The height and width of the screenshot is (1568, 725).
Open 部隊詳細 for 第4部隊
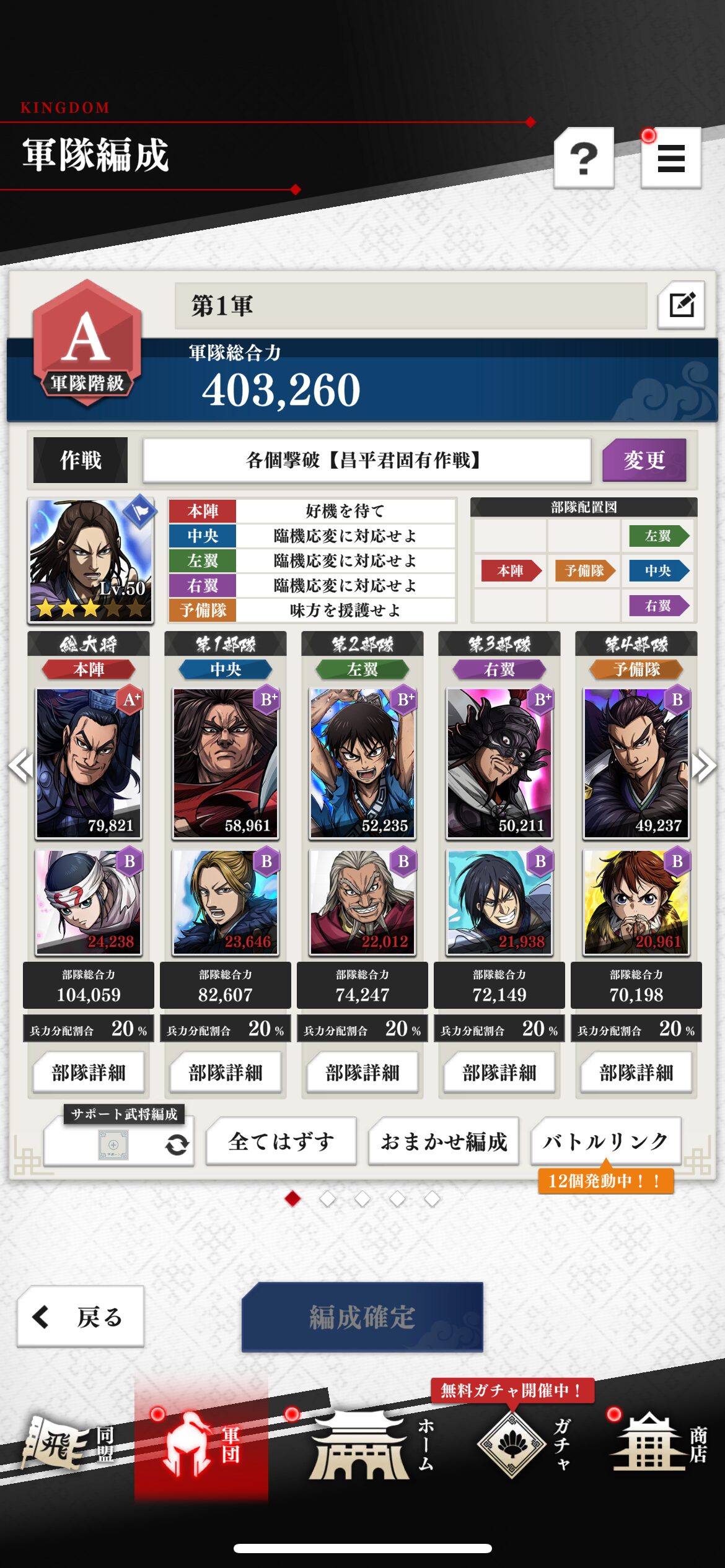pyautogui.click(x=636, y=1073)
